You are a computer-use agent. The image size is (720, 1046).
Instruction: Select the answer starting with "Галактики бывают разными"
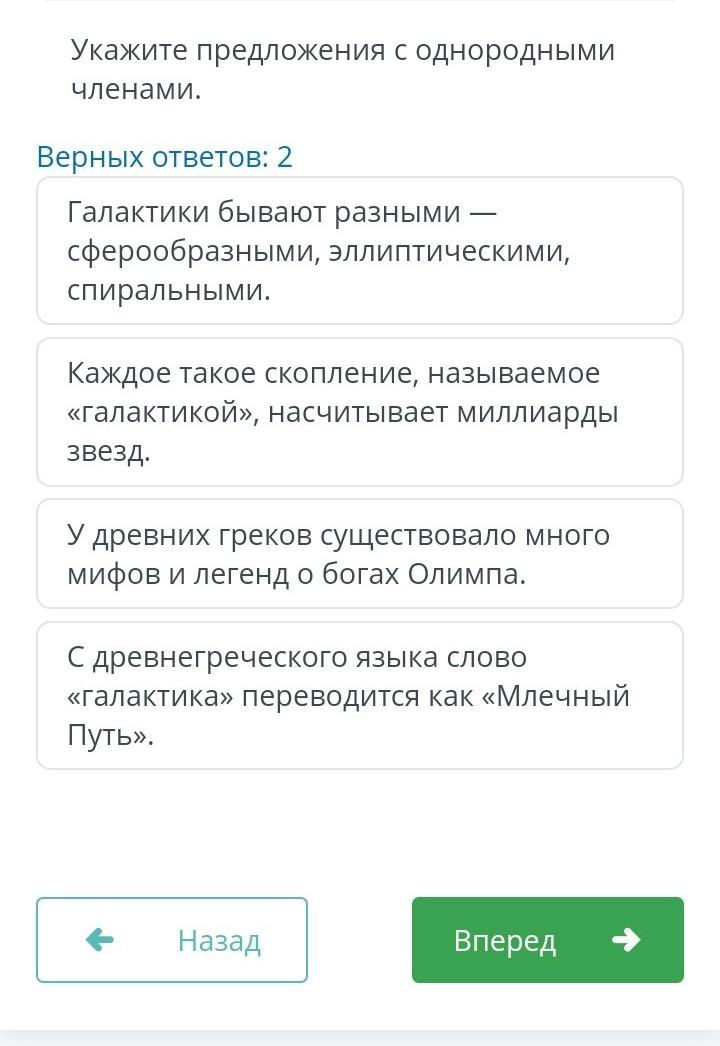pyautogui.click(x=360, y=251)
